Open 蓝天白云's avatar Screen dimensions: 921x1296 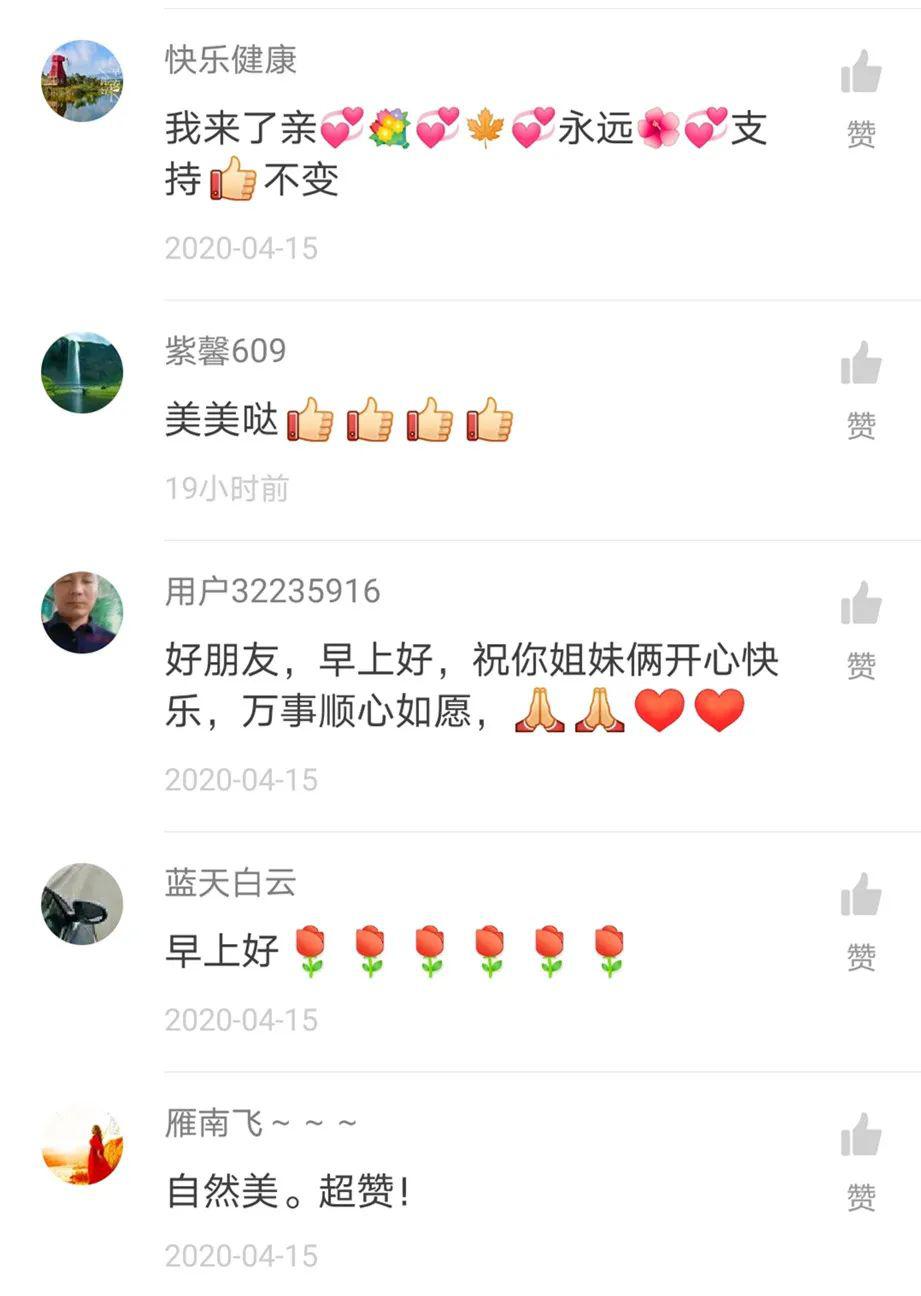pyautogui.click(x=82, y=904)
